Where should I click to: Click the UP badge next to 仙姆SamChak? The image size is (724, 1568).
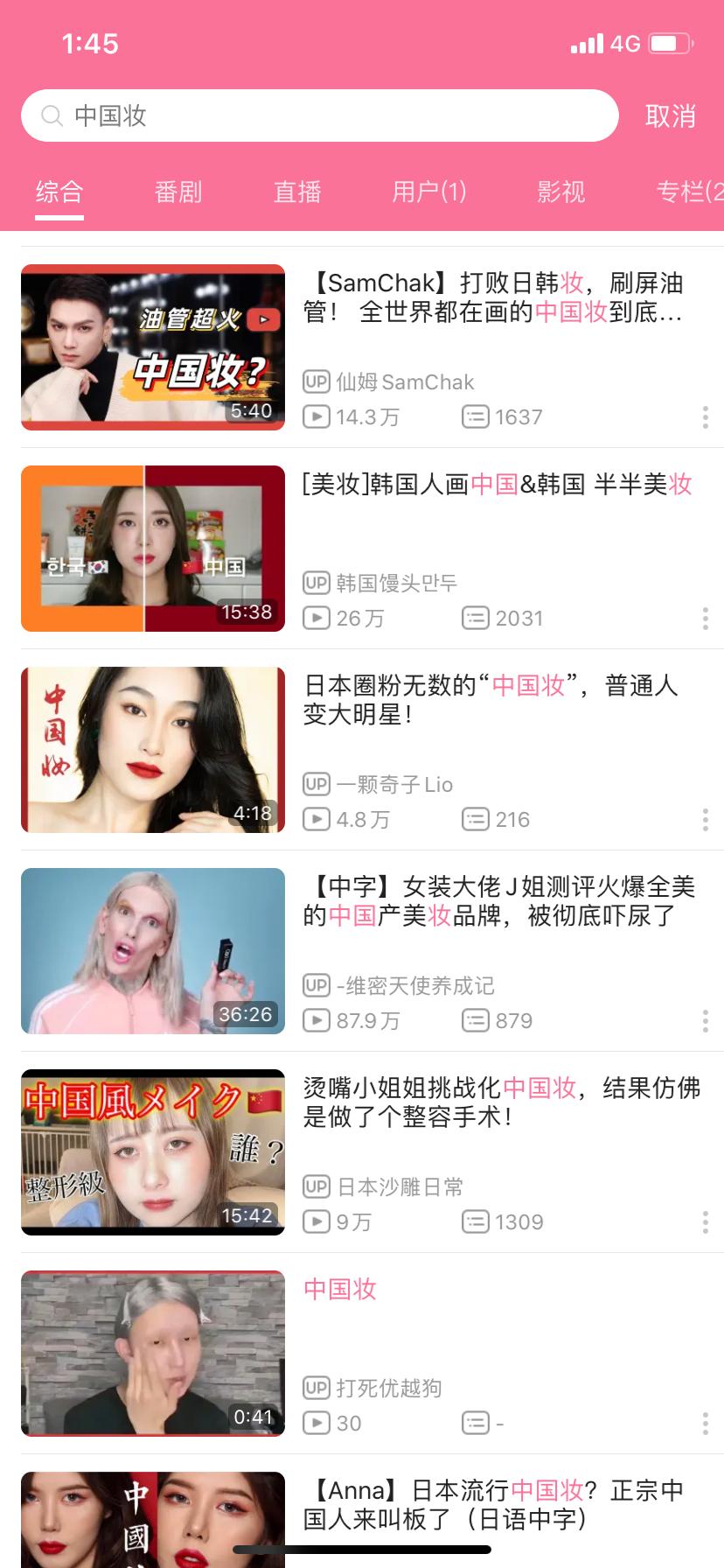[316, 381]
